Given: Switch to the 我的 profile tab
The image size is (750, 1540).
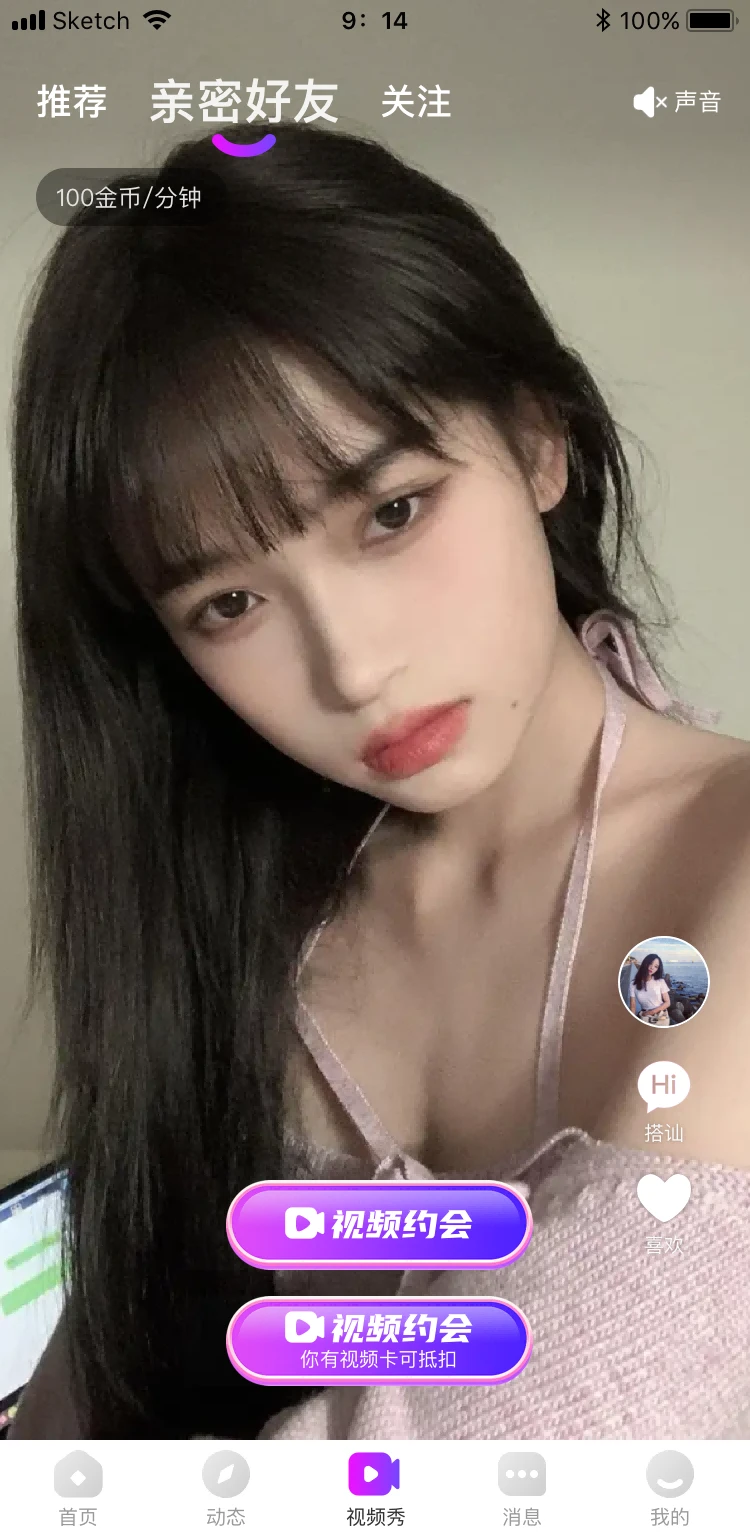Looking at the screenshot, I should [x=669, y=1488].
